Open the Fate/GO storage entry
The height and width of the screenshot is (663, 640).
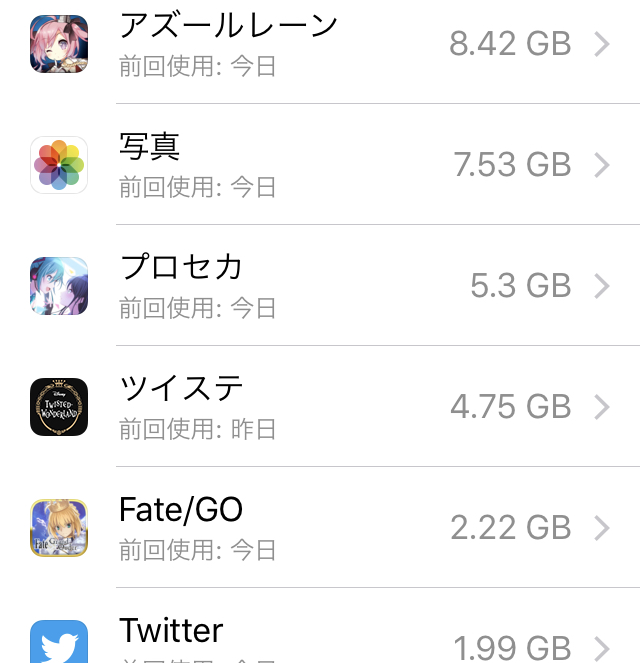pyautogui.click(x=320, y=528)
